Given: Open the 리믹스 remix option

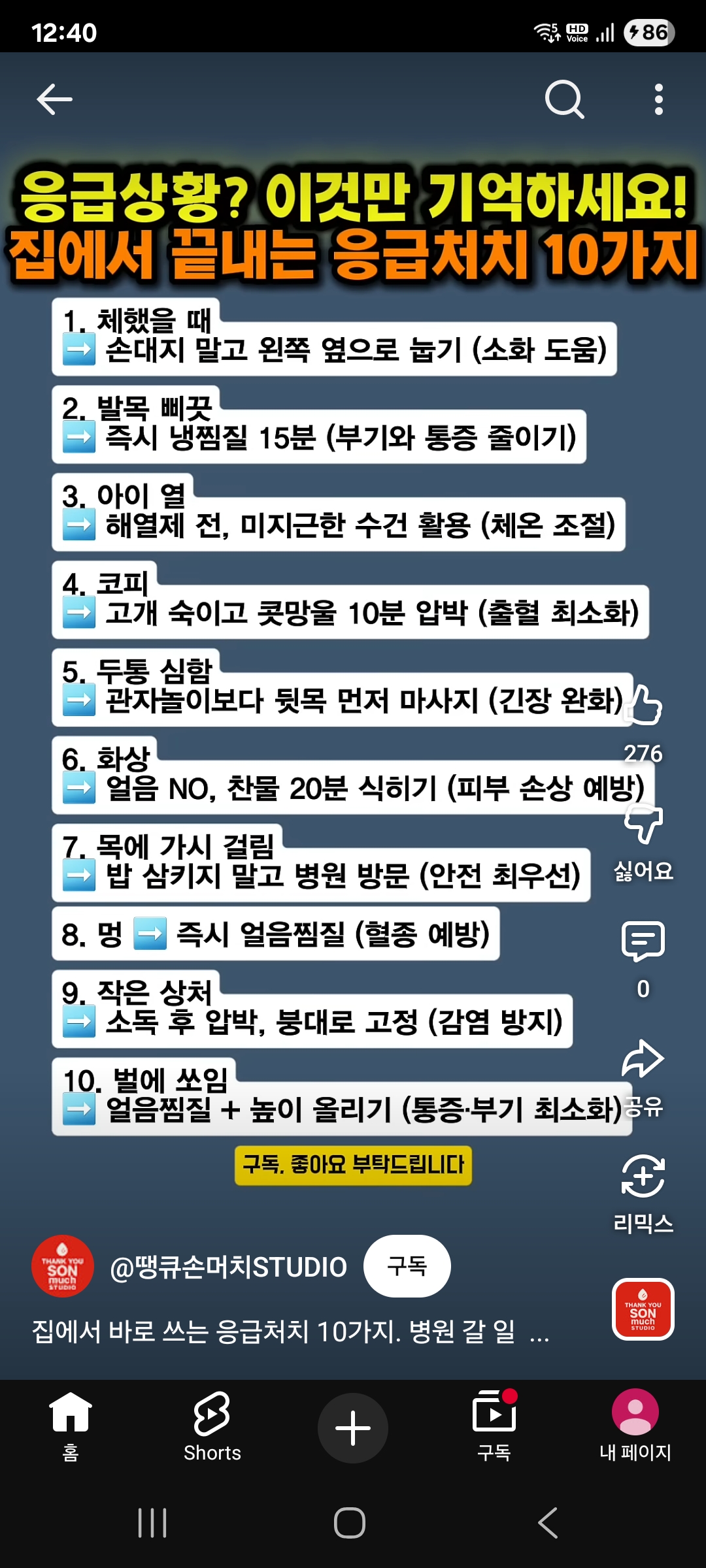Looking at the screenshot, I should tap(643, 1177).
